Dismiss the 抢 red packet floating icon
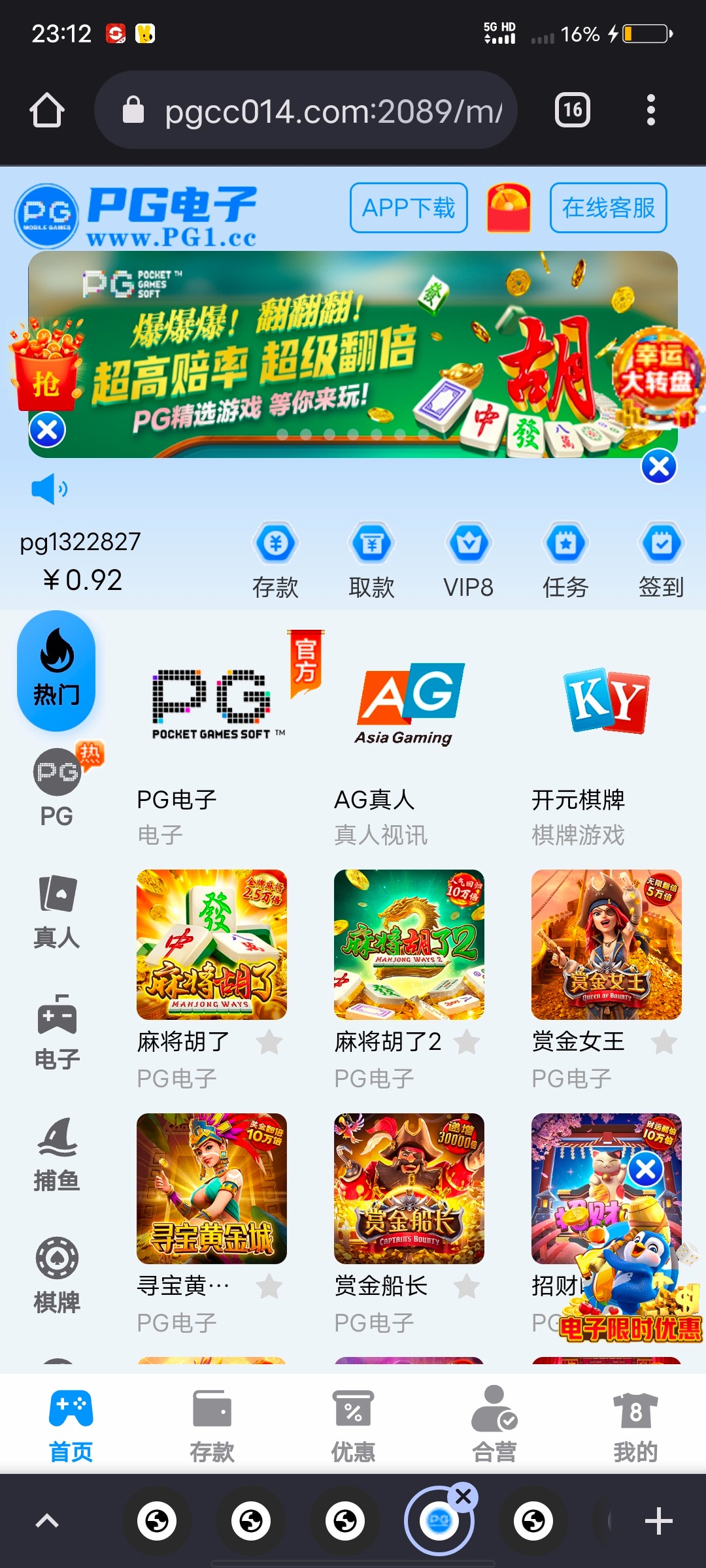Image resolution: width=706 pixels, height=1568 pixels. (47, 430)
